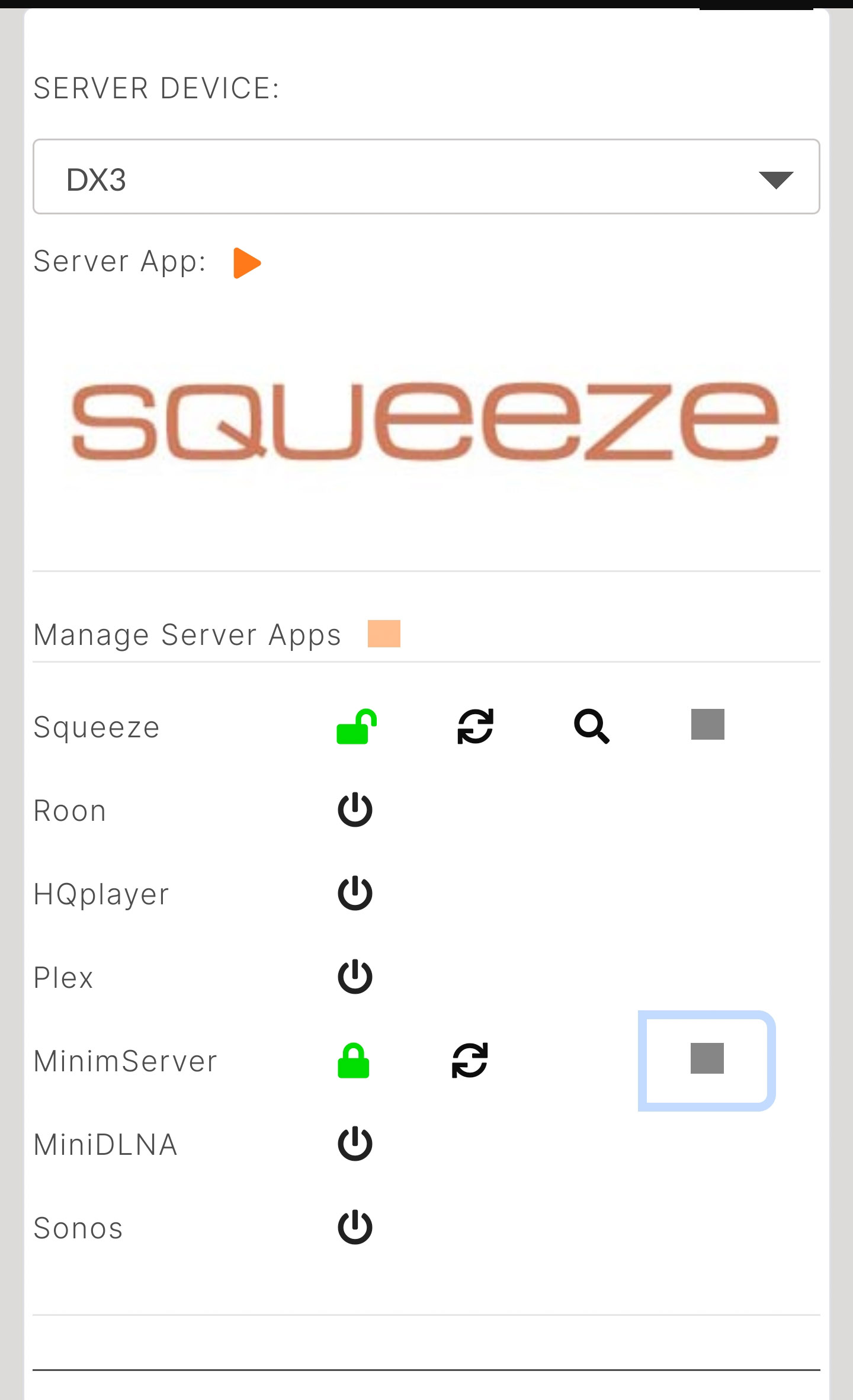This screenshot has width=853, height=1400.
Task: Tap the orange square next to Manage Server Apps
Action: coord(384,634)
